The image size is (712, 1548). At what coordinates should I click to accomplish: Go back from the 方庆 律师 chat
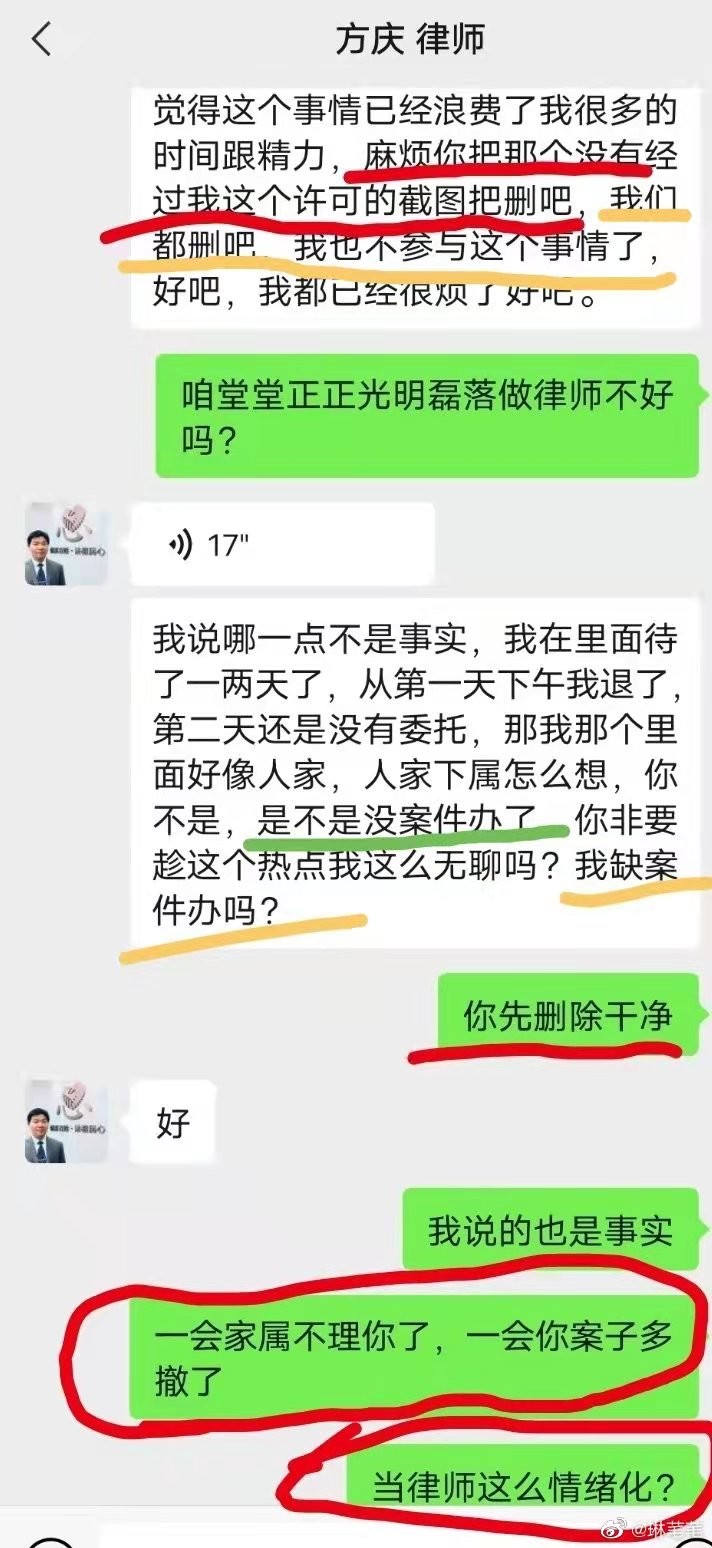pyautogui.click(x=41, y=39)
